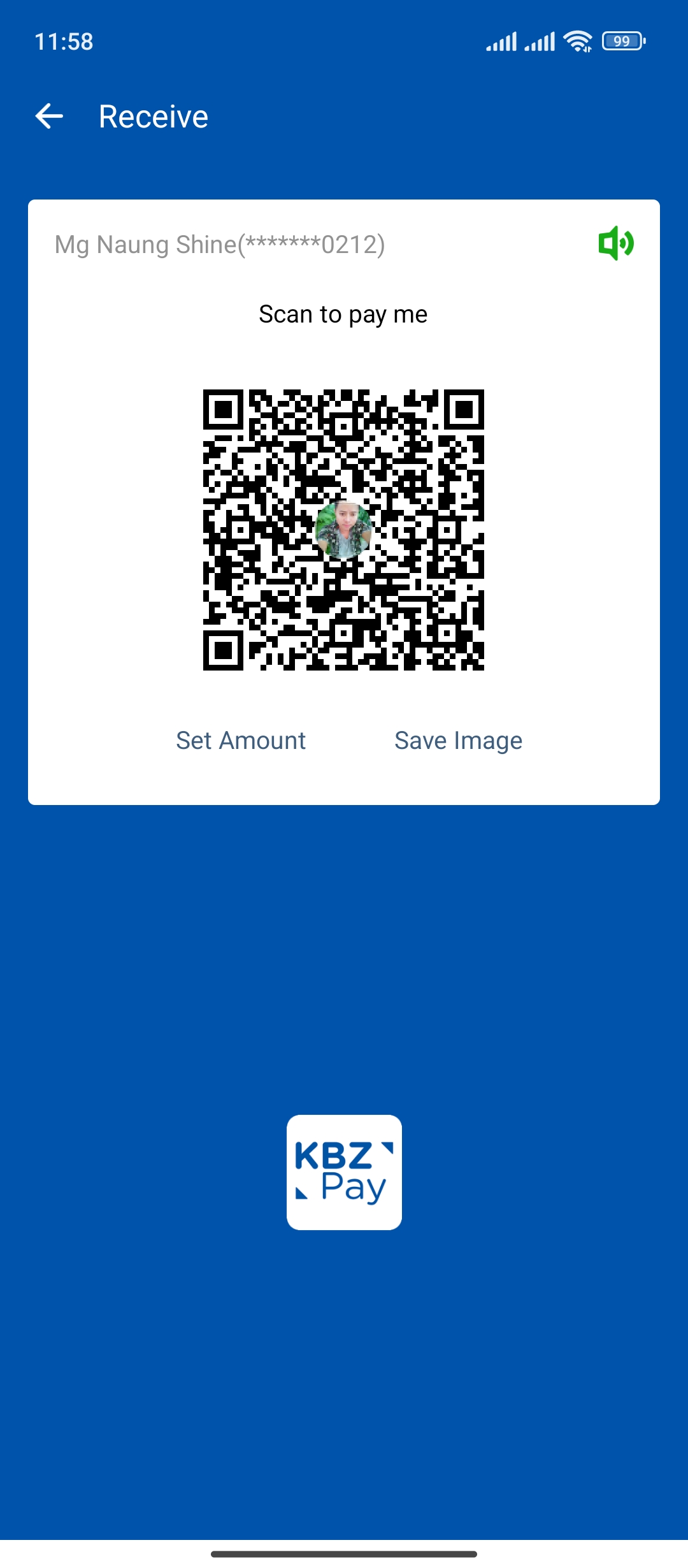
Task: Go back from the Receive screen
Action: pyautogui.click(x=49, y=116)
